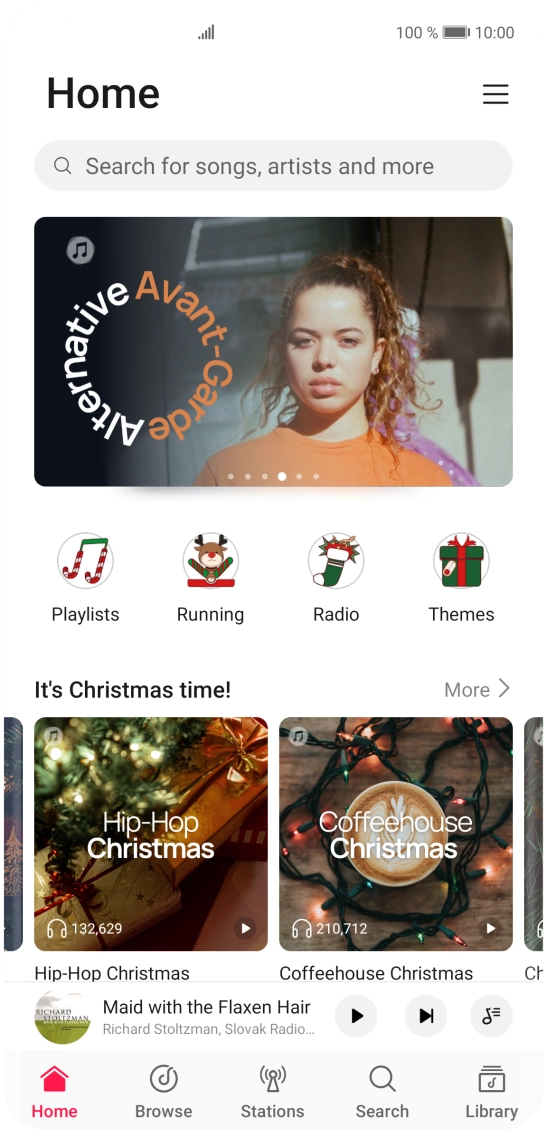Open the play queue

pos(492,1015)
